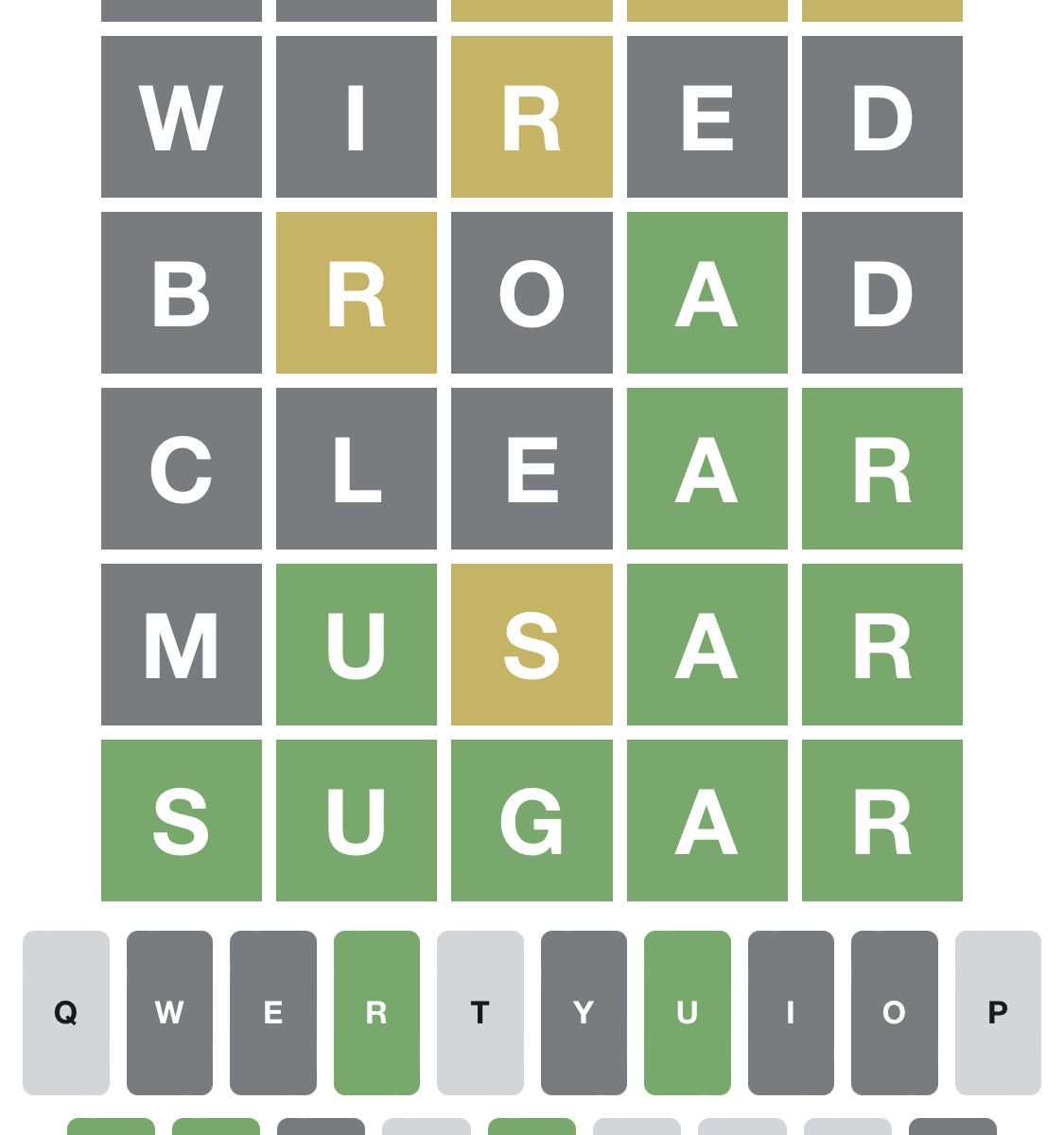Hit the O key on the keyboard
Viewport: 1064px width, 1135px height.
(895, 1012)
